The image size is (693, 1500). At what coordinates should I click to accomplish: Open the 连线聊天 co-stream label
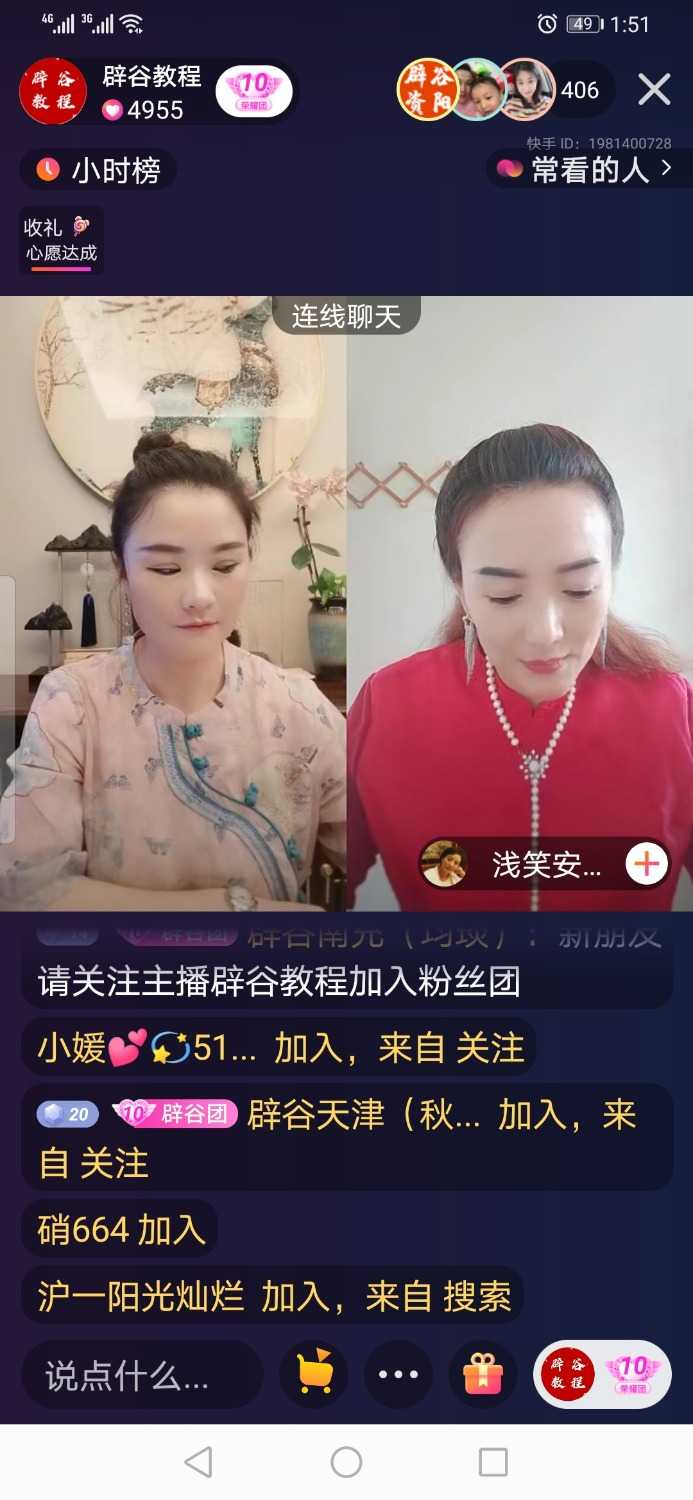(346, 316)
